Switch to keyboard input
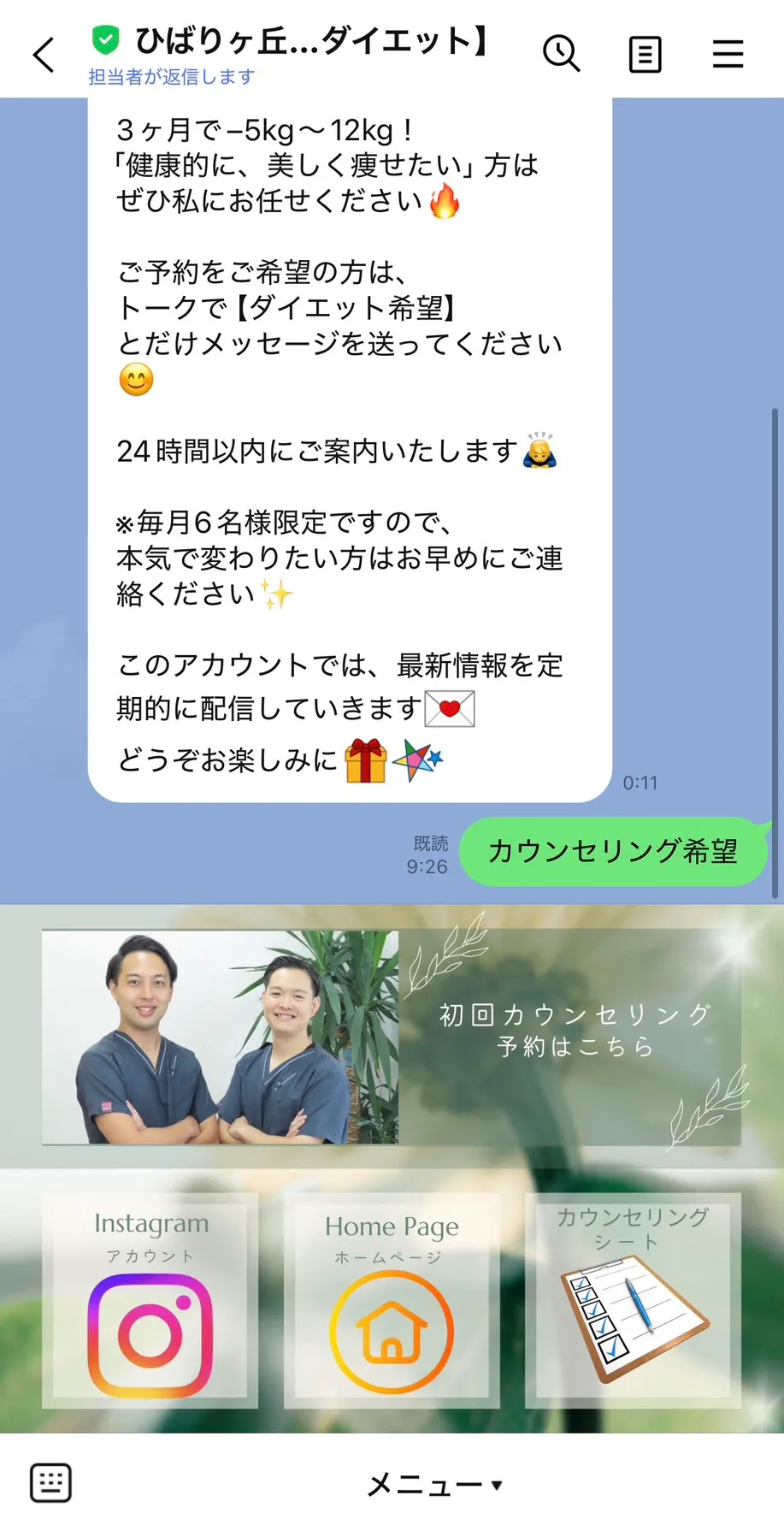 50,1482
